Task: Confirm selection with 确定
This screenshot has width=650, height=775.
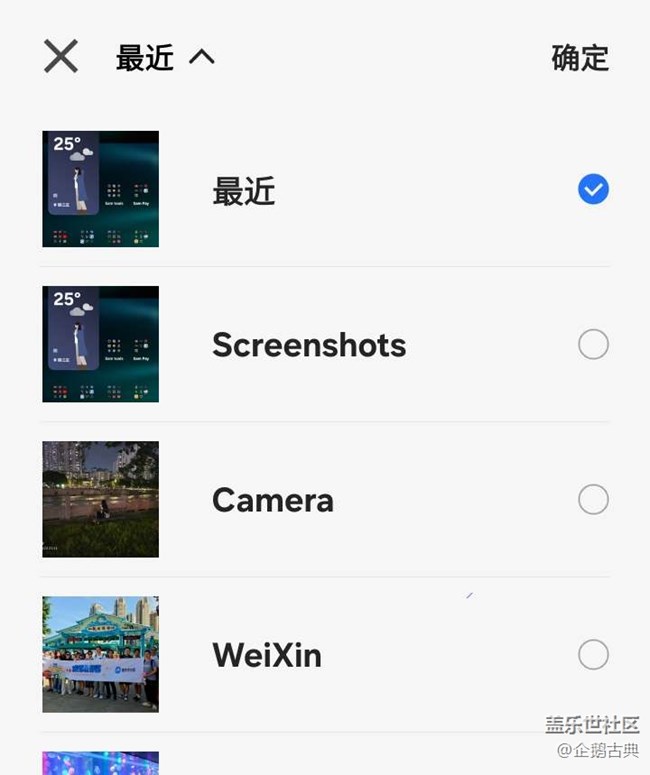Action: 580,58
